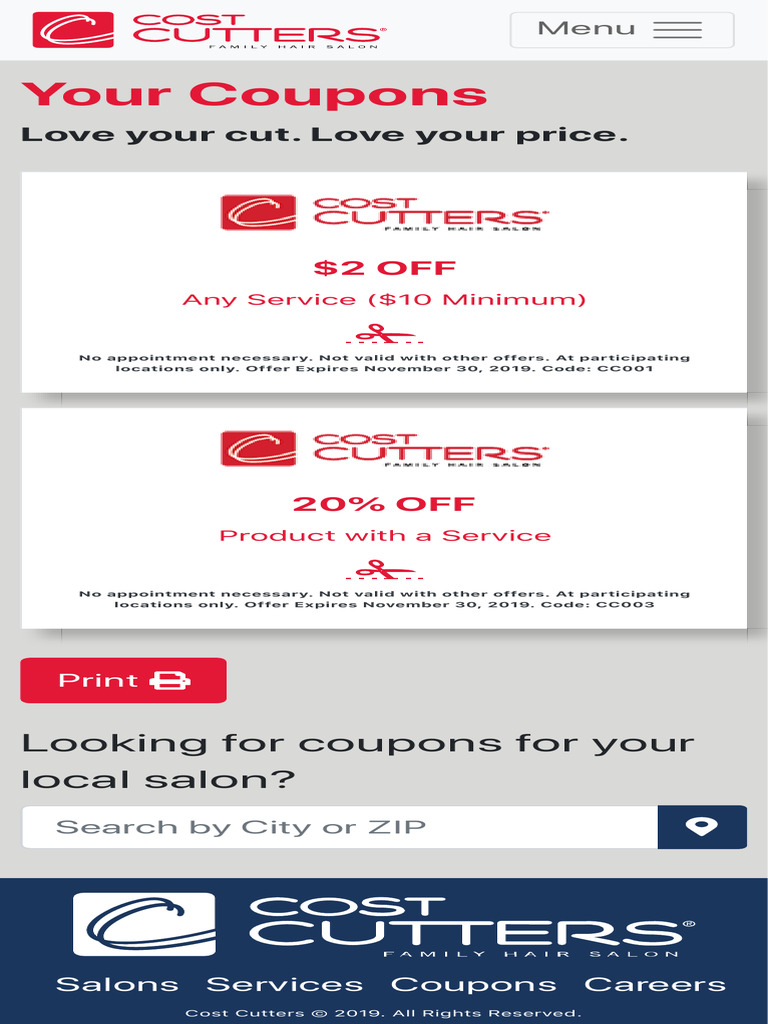Open the Salons footer link

[118, 984]
